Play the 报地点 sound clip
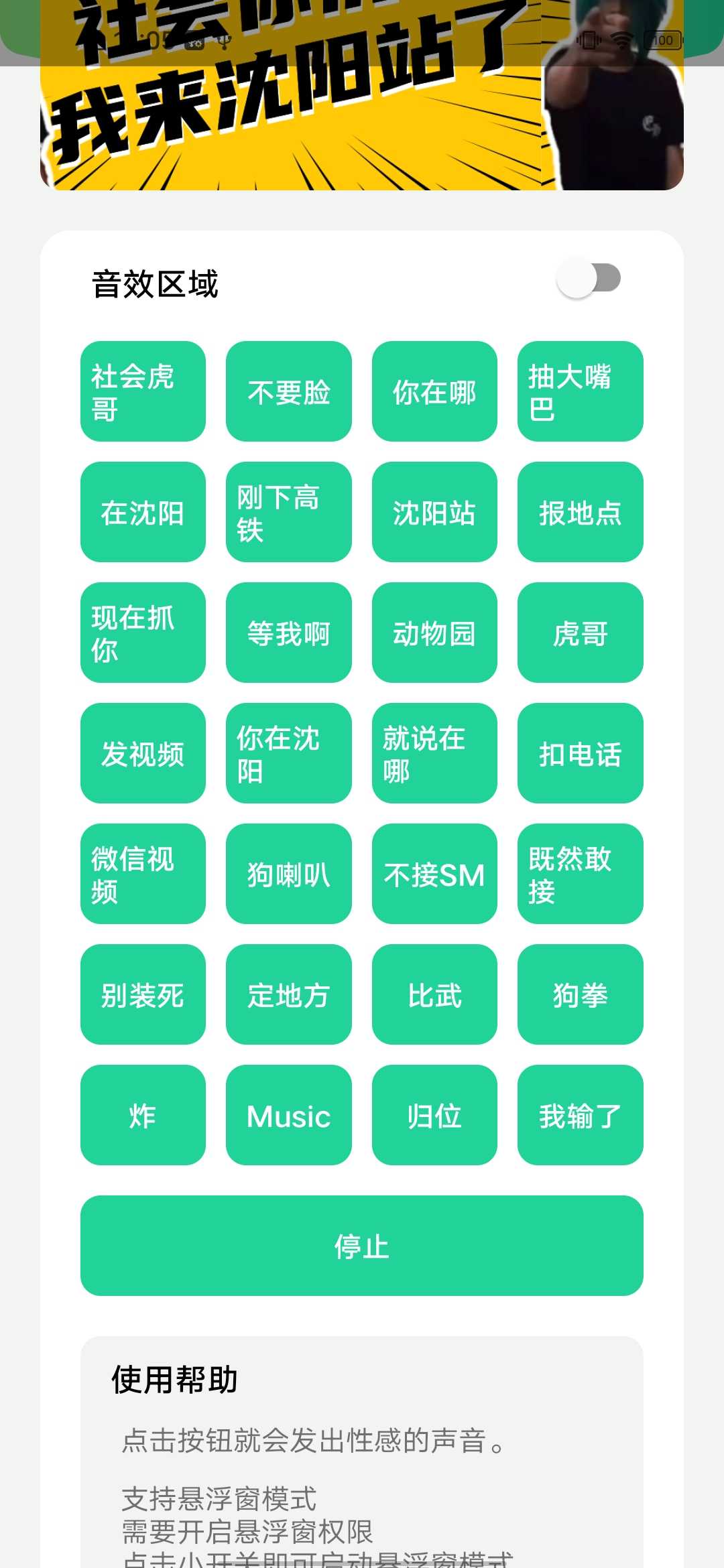Screen dimensions: 724x1568 pyautogui.click(x=581, y=511)
